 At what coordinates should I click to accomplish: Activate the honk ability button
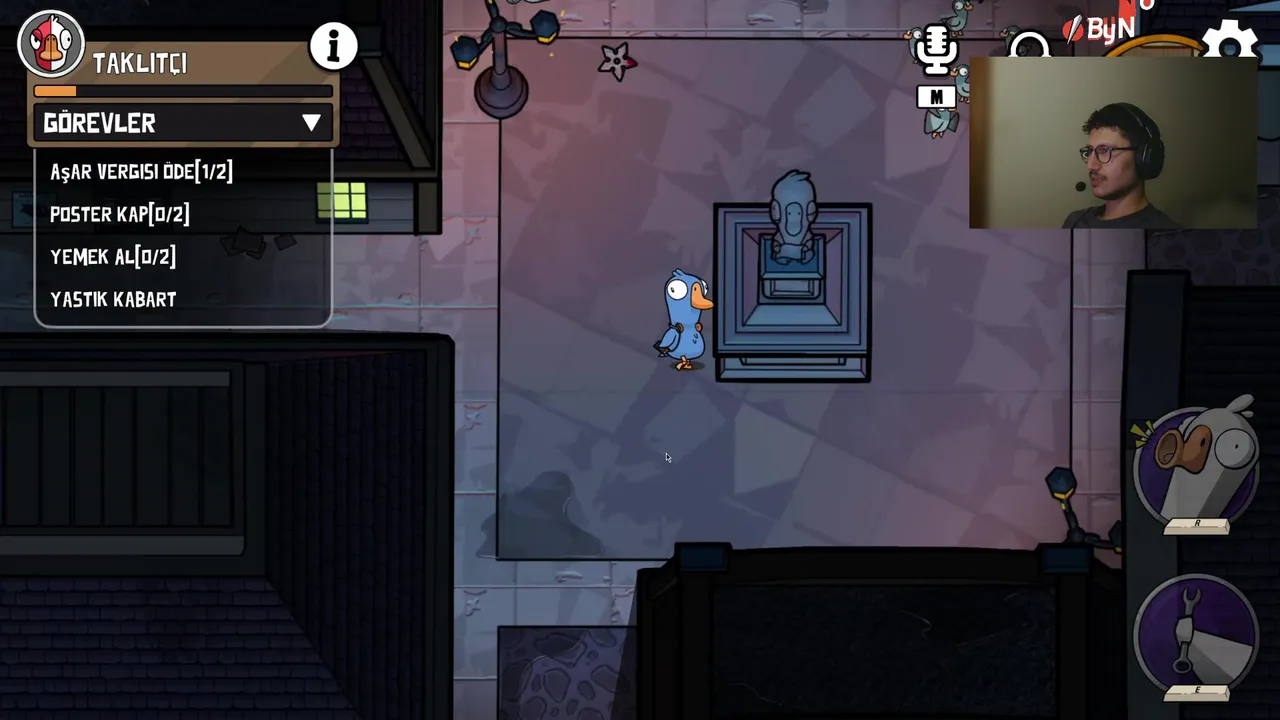(x=1197, y=466)
